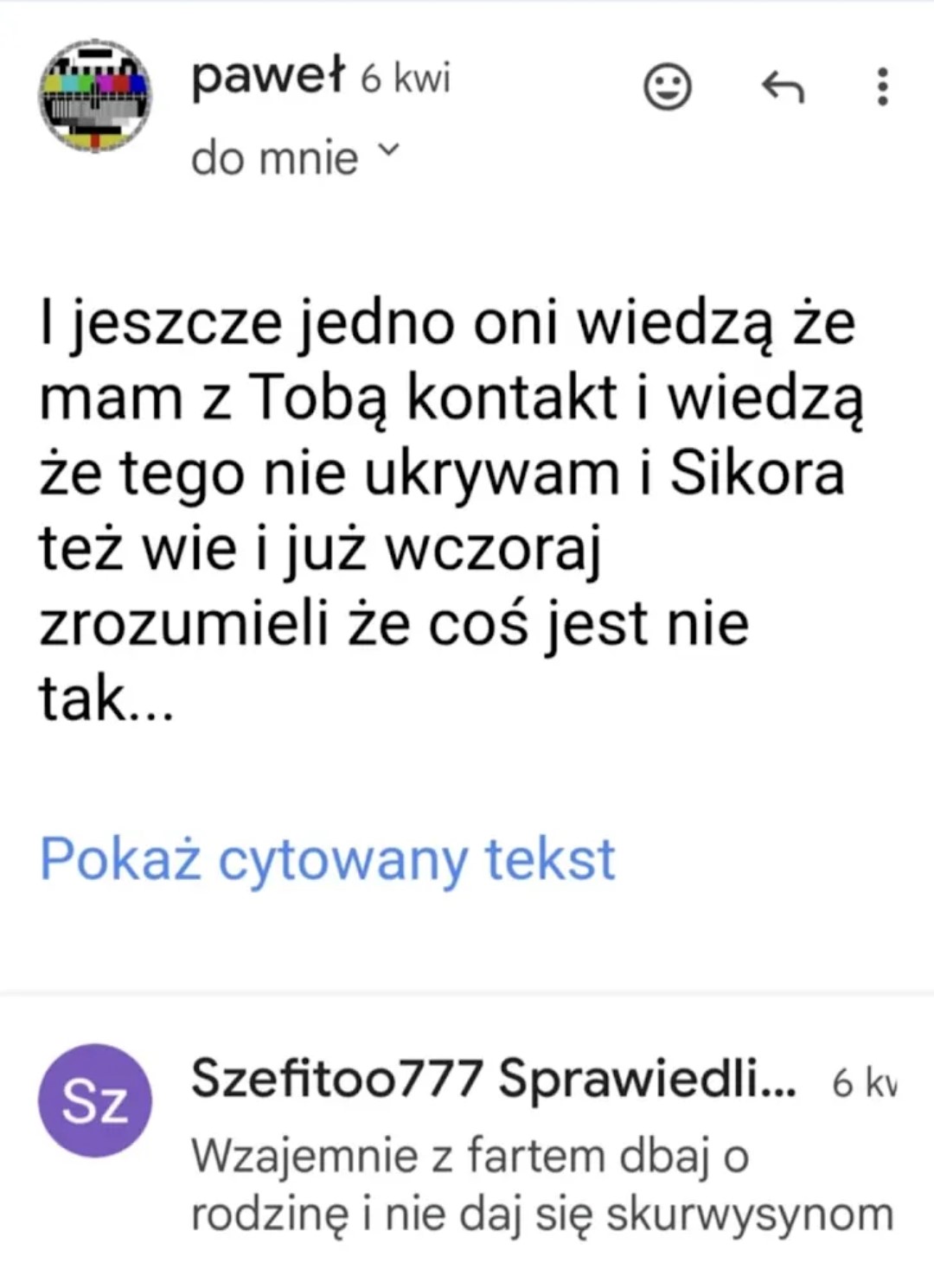The height and width of the screenshot is (1288, 934).
Task: Open paweł's sender avatar
Action: coord(95,96)
